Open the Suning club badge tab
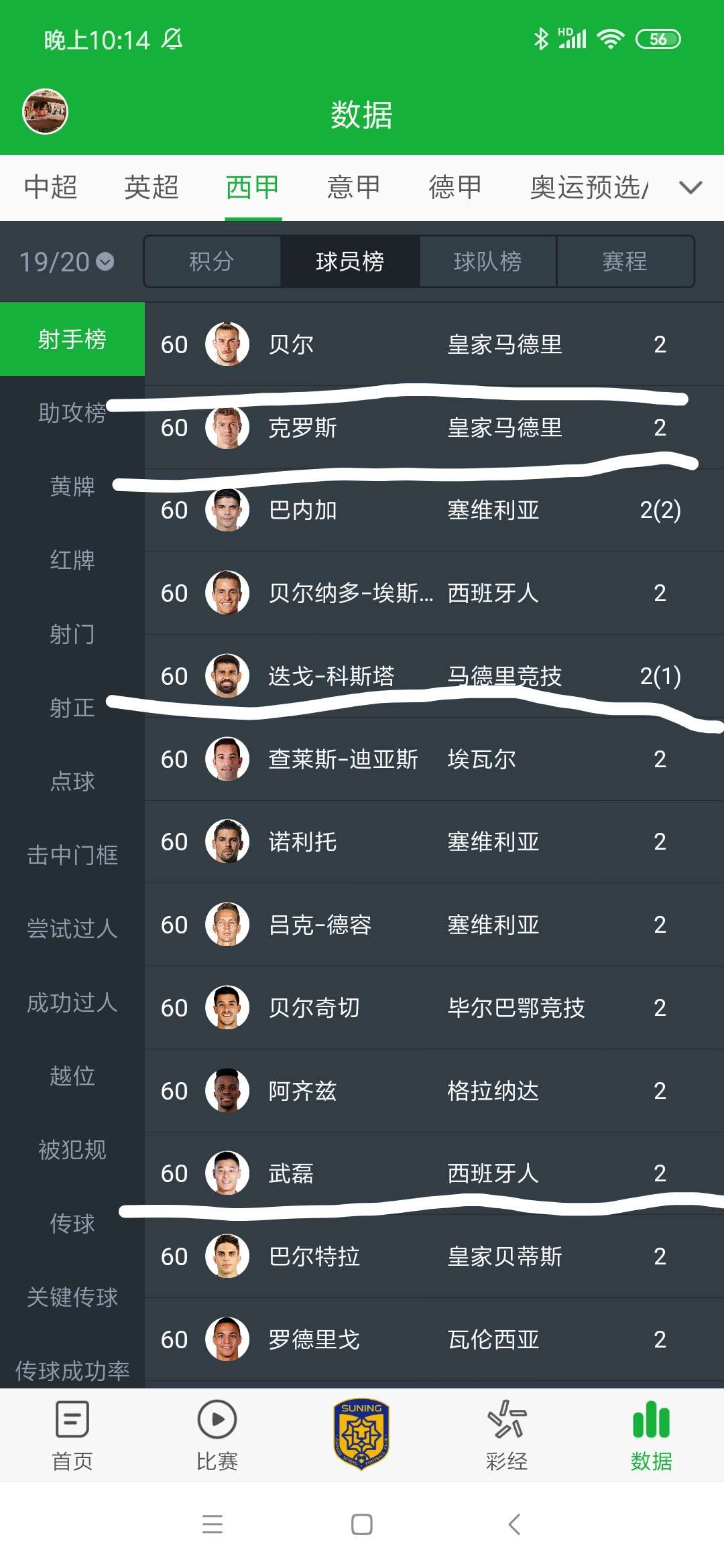The width and height of the screenshot is (724, 1568). coord(362,1434)
